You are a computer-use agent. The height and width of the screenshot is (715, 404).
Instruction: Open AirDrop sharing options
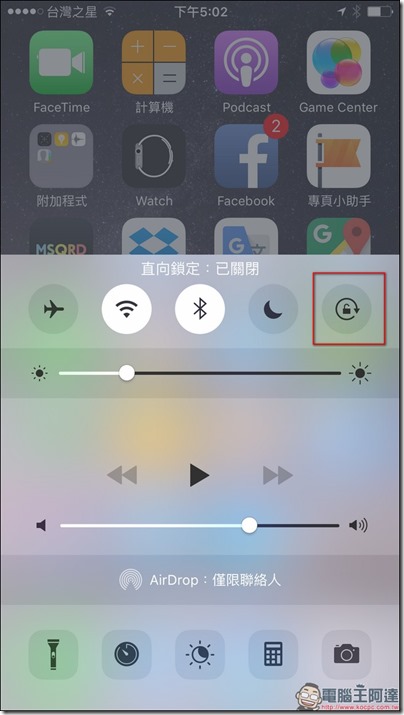[x=200, y=580]
